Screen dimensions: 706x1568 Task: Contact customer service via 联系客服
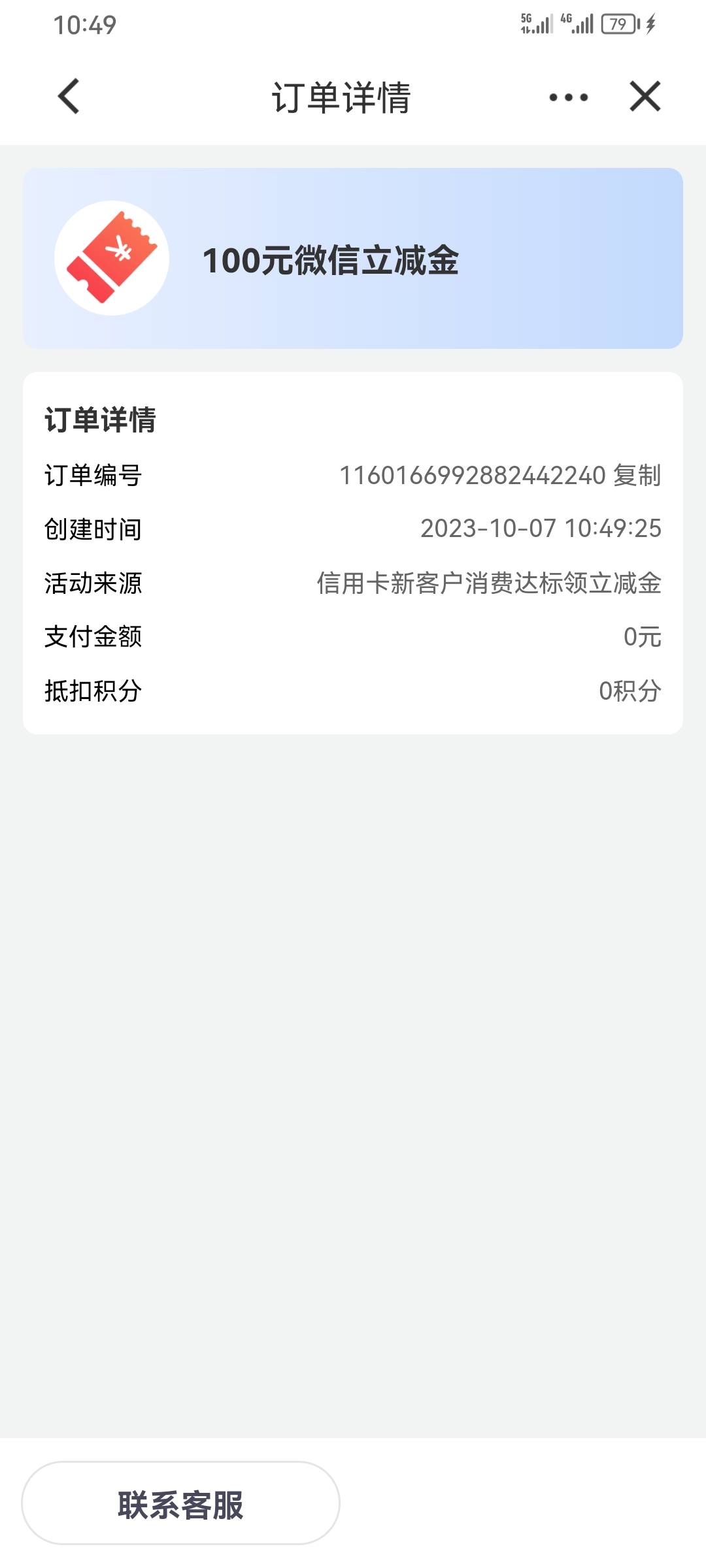coord(180,1503)
